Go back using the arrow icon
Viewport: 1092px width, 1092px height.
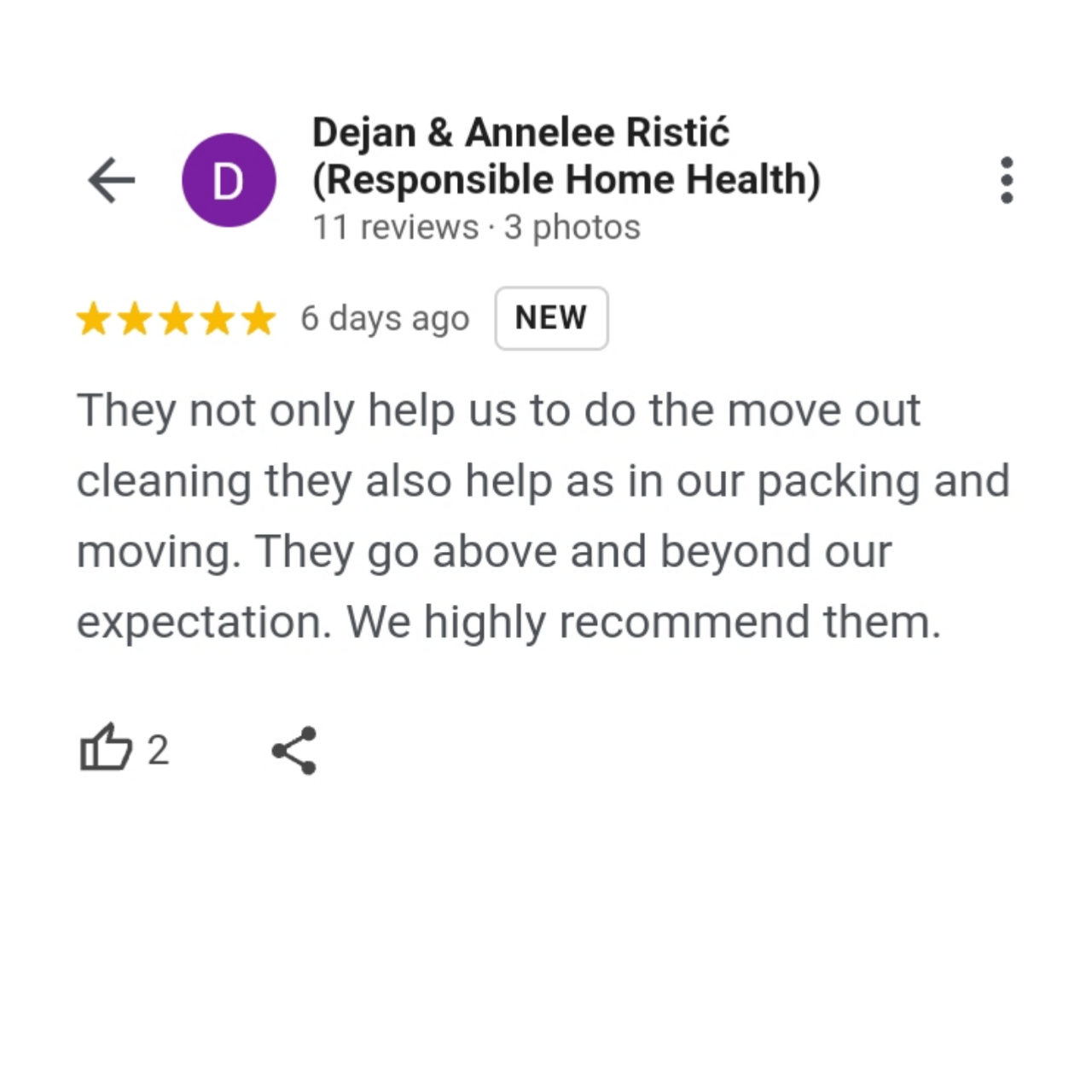tap(112, 180)
